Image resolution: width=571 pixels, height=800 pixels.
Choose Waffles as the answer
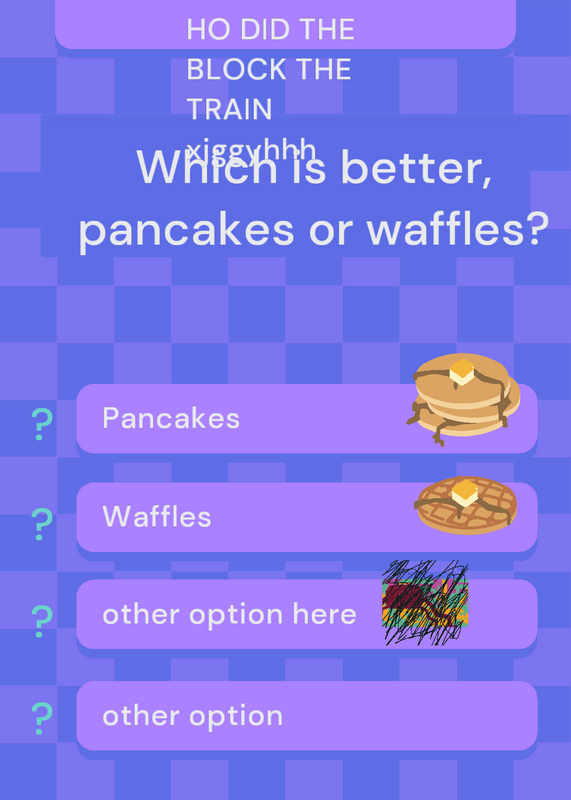point(307,517)
